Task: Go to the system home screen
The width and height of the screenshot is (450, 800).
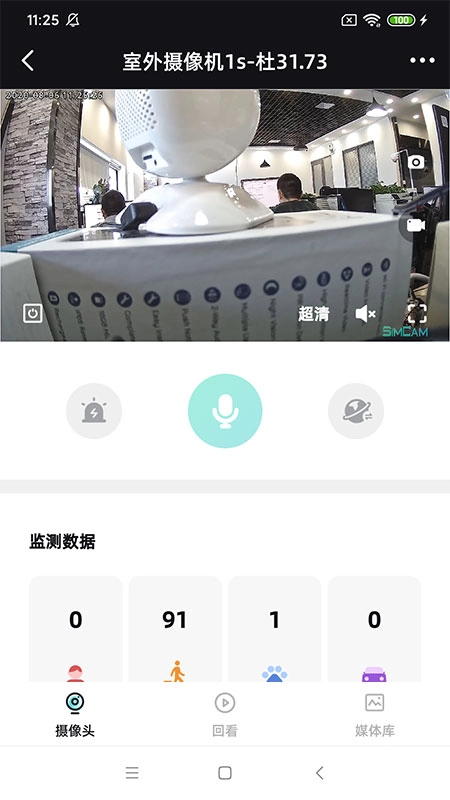Action: pos(225,773)
